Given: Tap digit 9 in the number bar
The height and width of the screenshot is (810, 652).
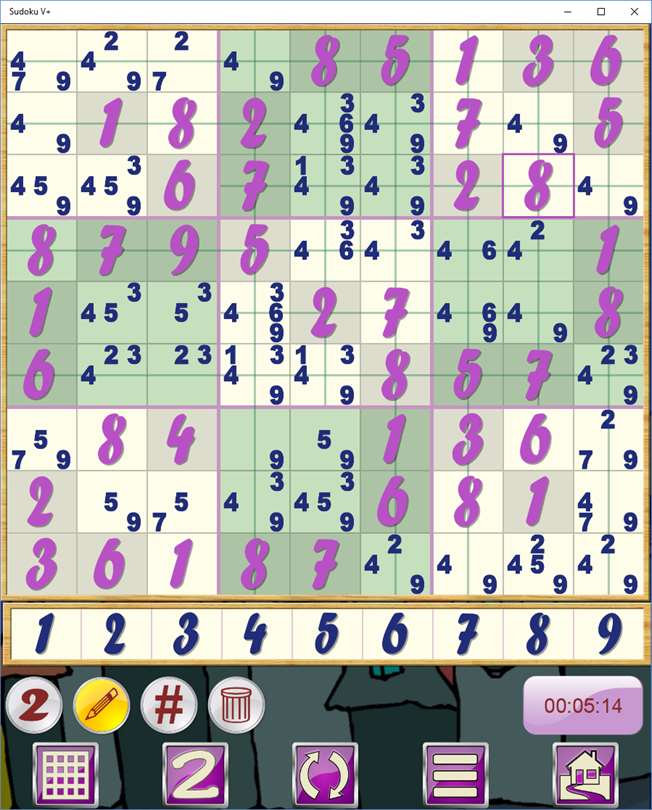Looking at the screenshot, I should pos(608,634).
